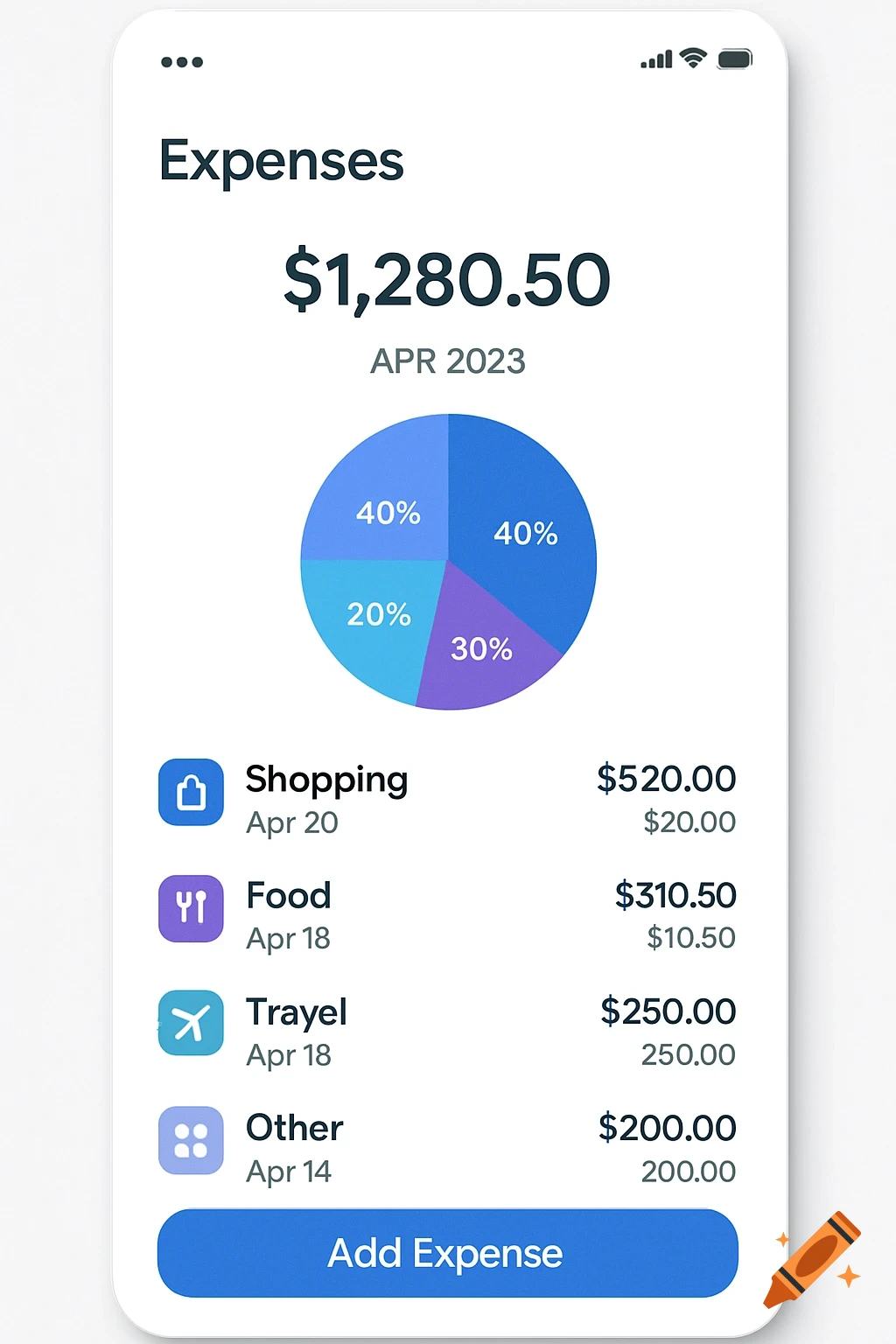Click the Other expense dated Apr 14

pos(294,1129)
